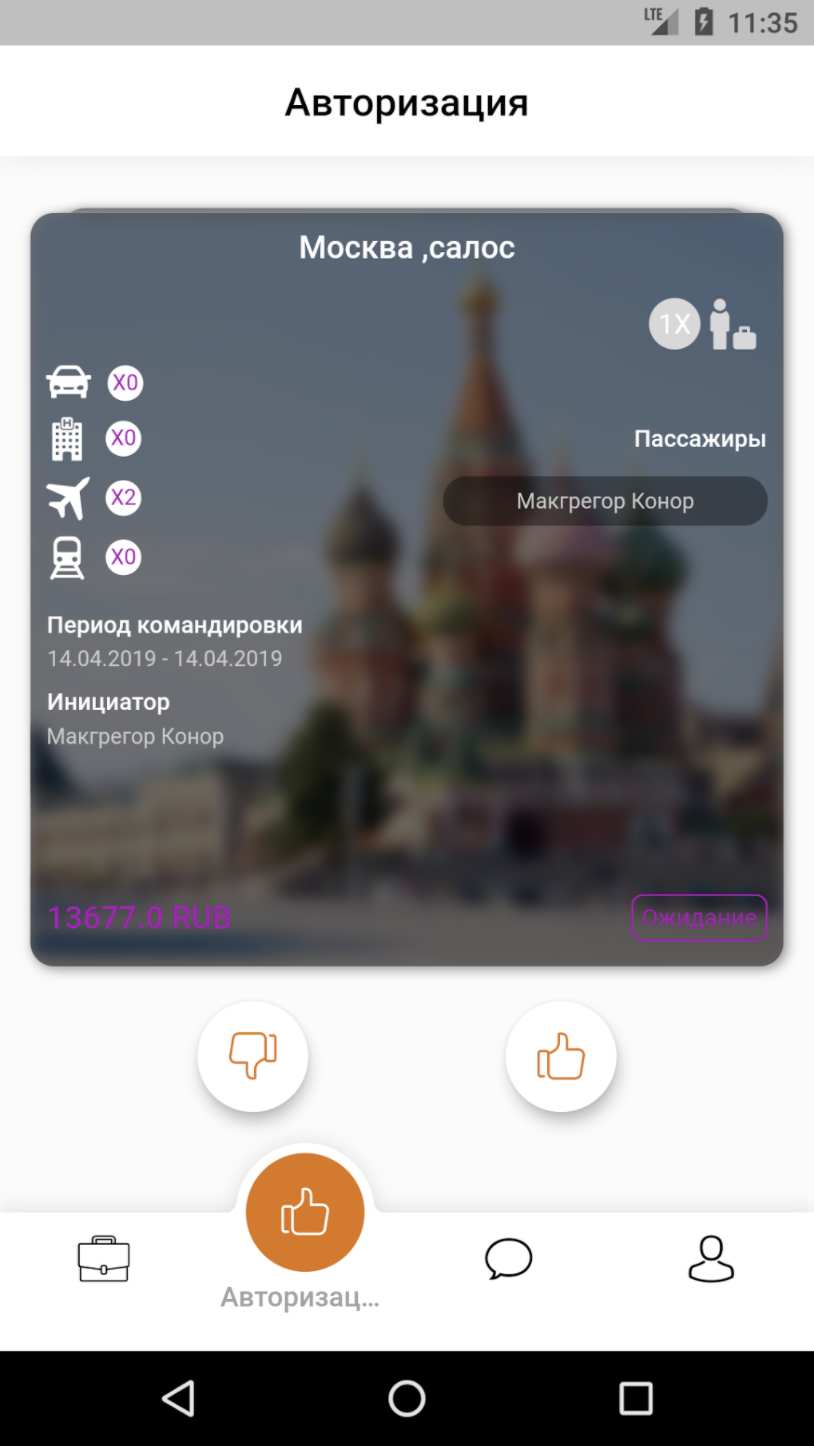
Task: Click the airplane icon showing X2 flights
Action: click(67, 498)
